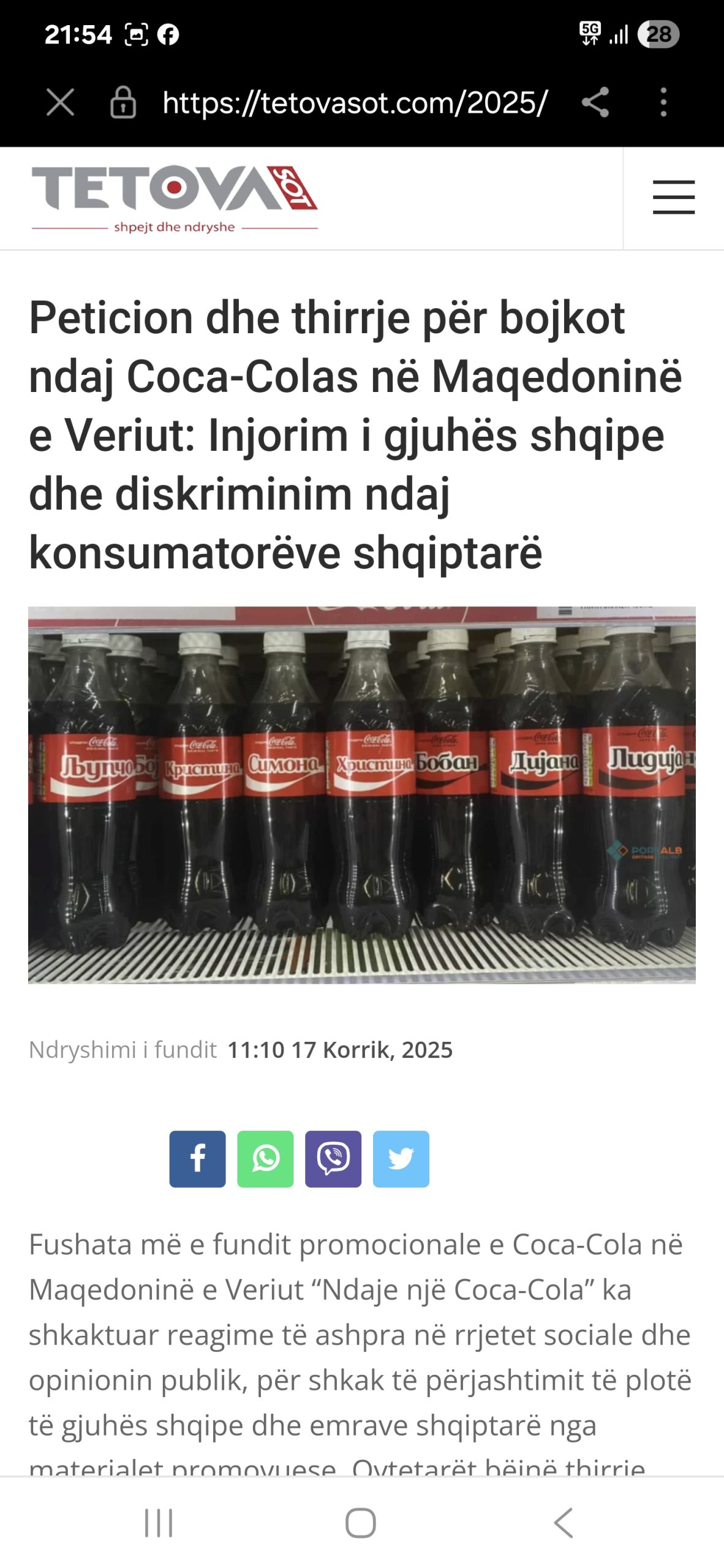Tap the tetovasot.com URL address bar
The image size is (724, 1568).
coord(354,102)
